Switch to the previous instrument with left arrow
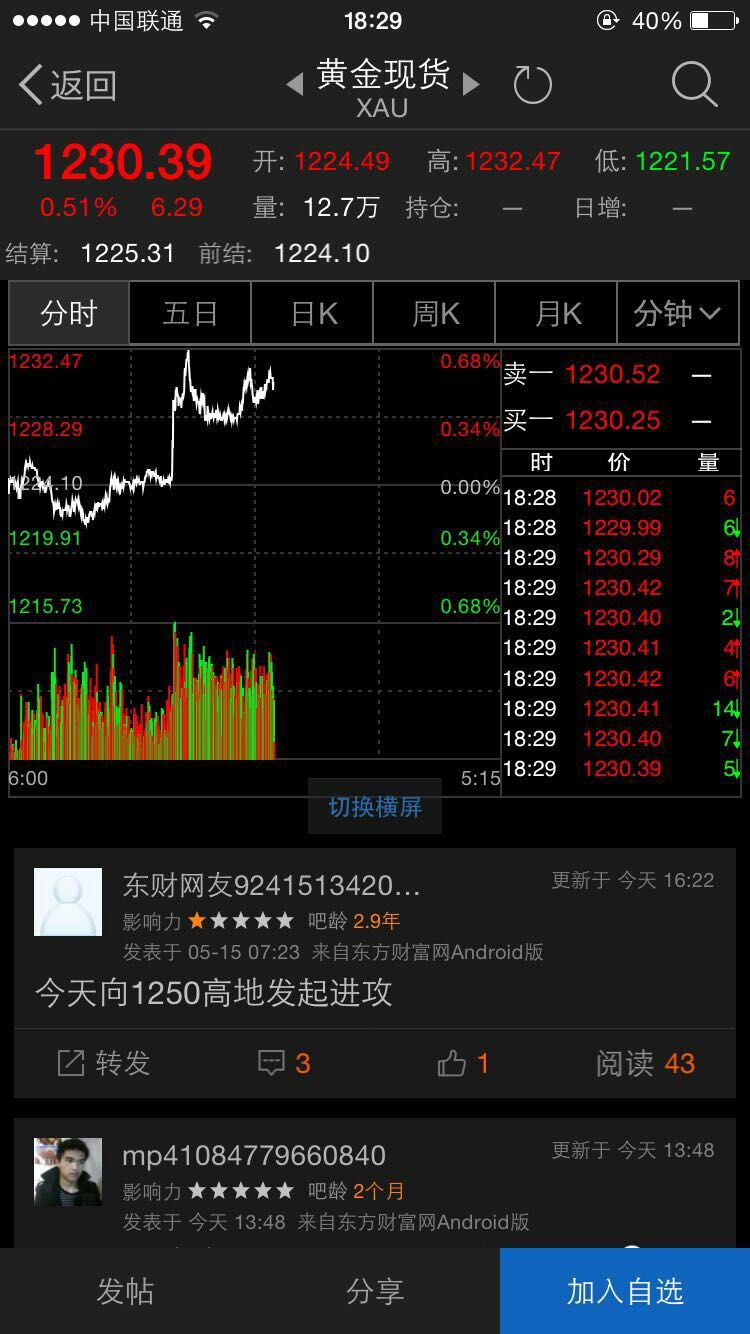This screenshot has width=750, height=1334. click(295, 84)
